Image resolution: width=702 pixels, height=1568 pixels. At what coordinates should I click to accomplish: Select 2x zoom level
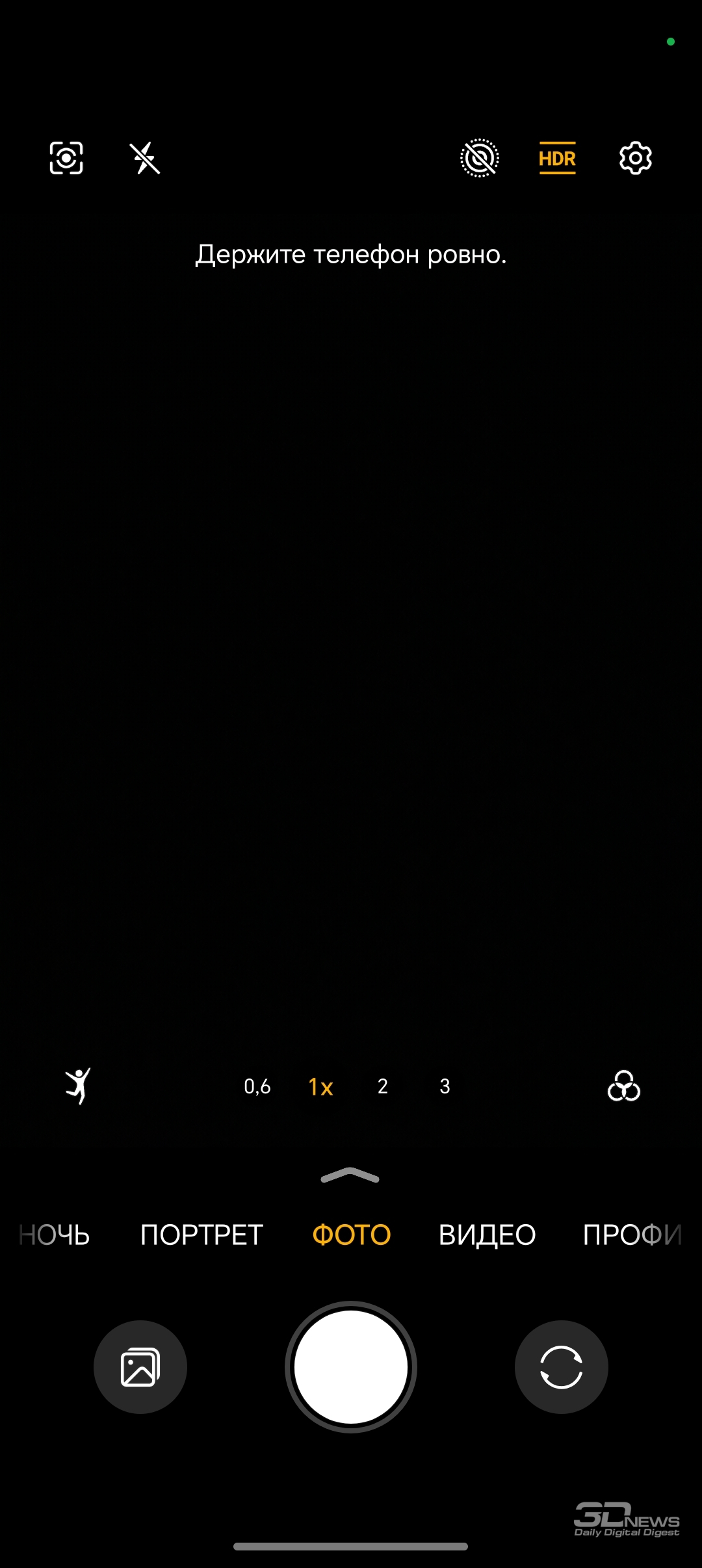(x=383, y=1086)
